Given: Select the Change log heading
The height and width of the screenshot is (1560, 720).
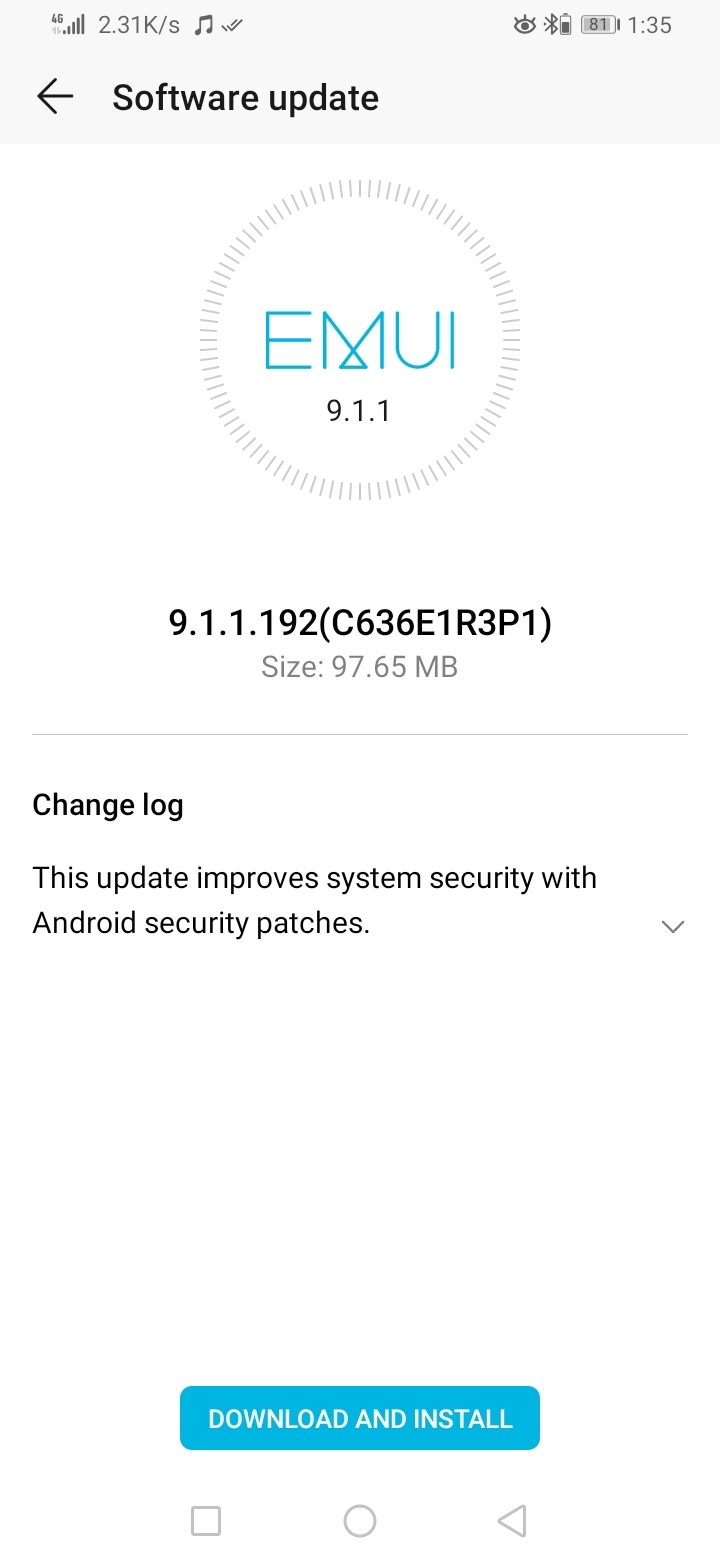Looking at the screenshot, I should [x=107, y=804].
